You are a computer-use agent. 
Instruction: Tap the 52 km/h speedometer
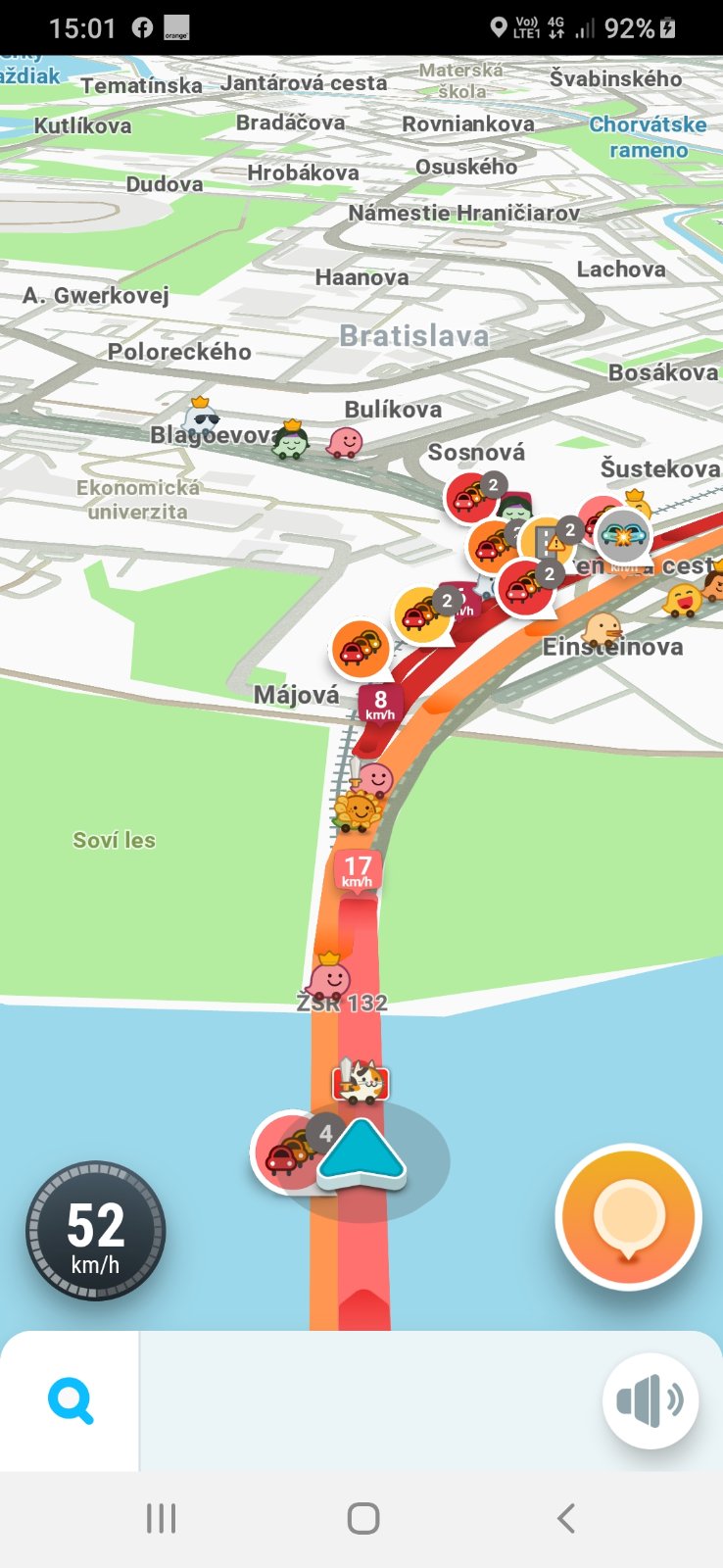(x=95, y=1231)
